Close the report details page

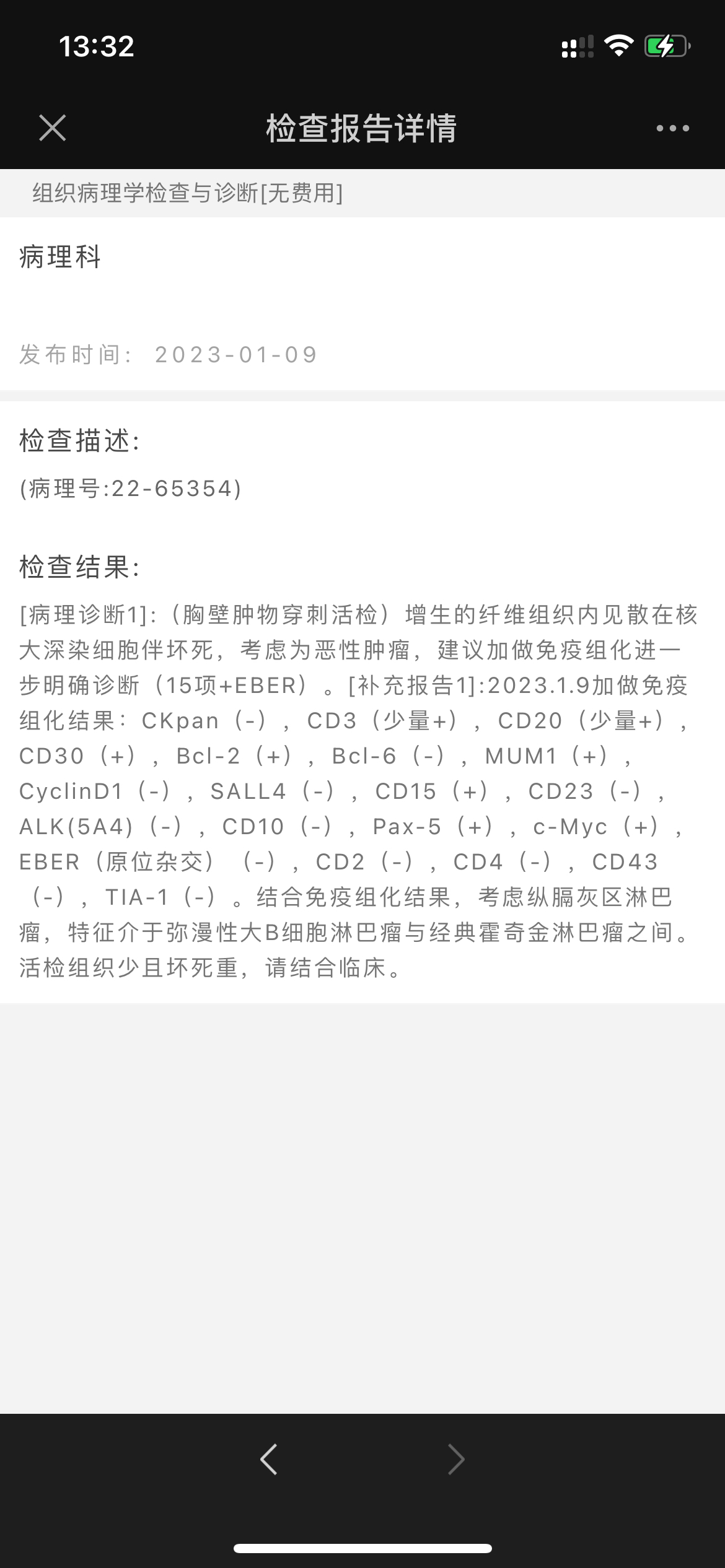(x=52, y=128)
